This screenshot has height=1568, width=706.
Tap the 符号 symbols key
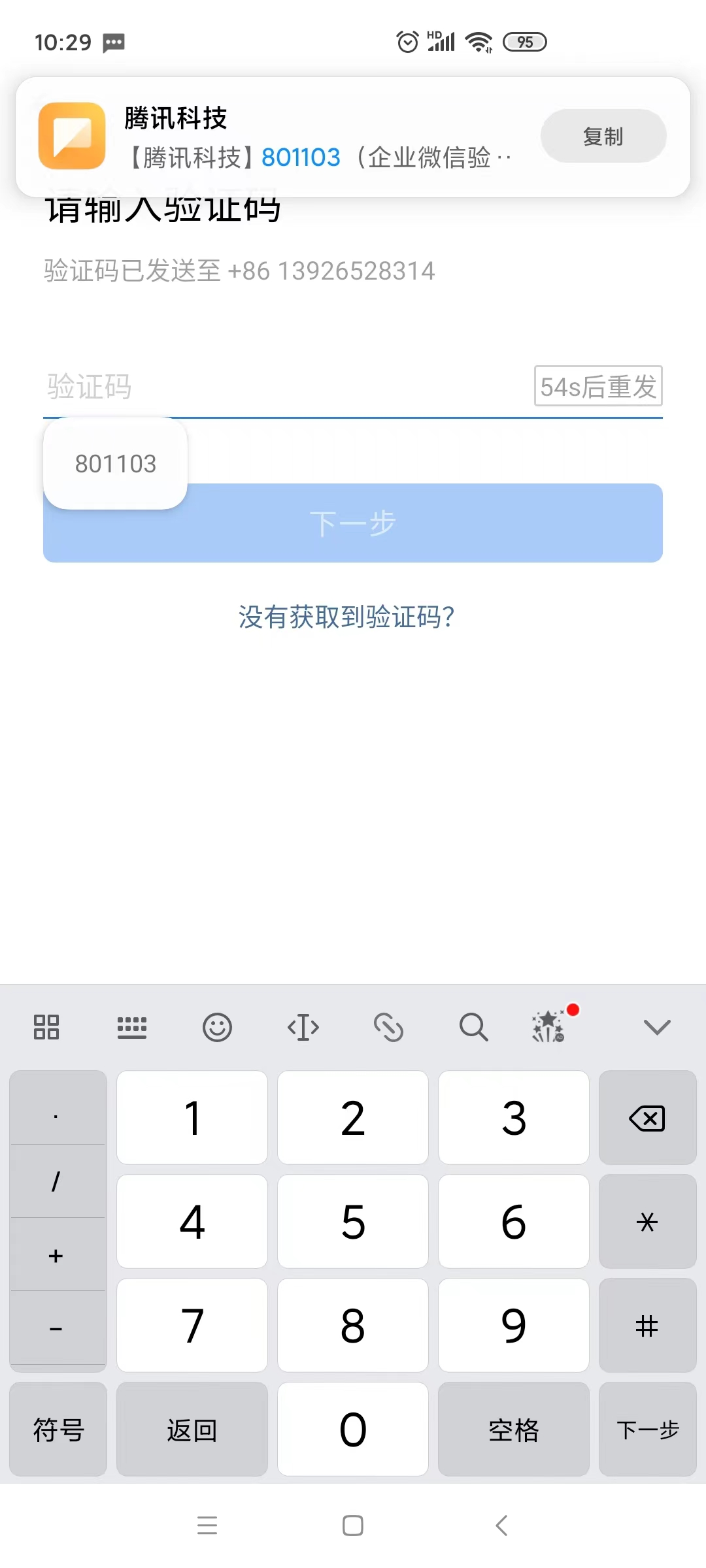(58, 1429)
